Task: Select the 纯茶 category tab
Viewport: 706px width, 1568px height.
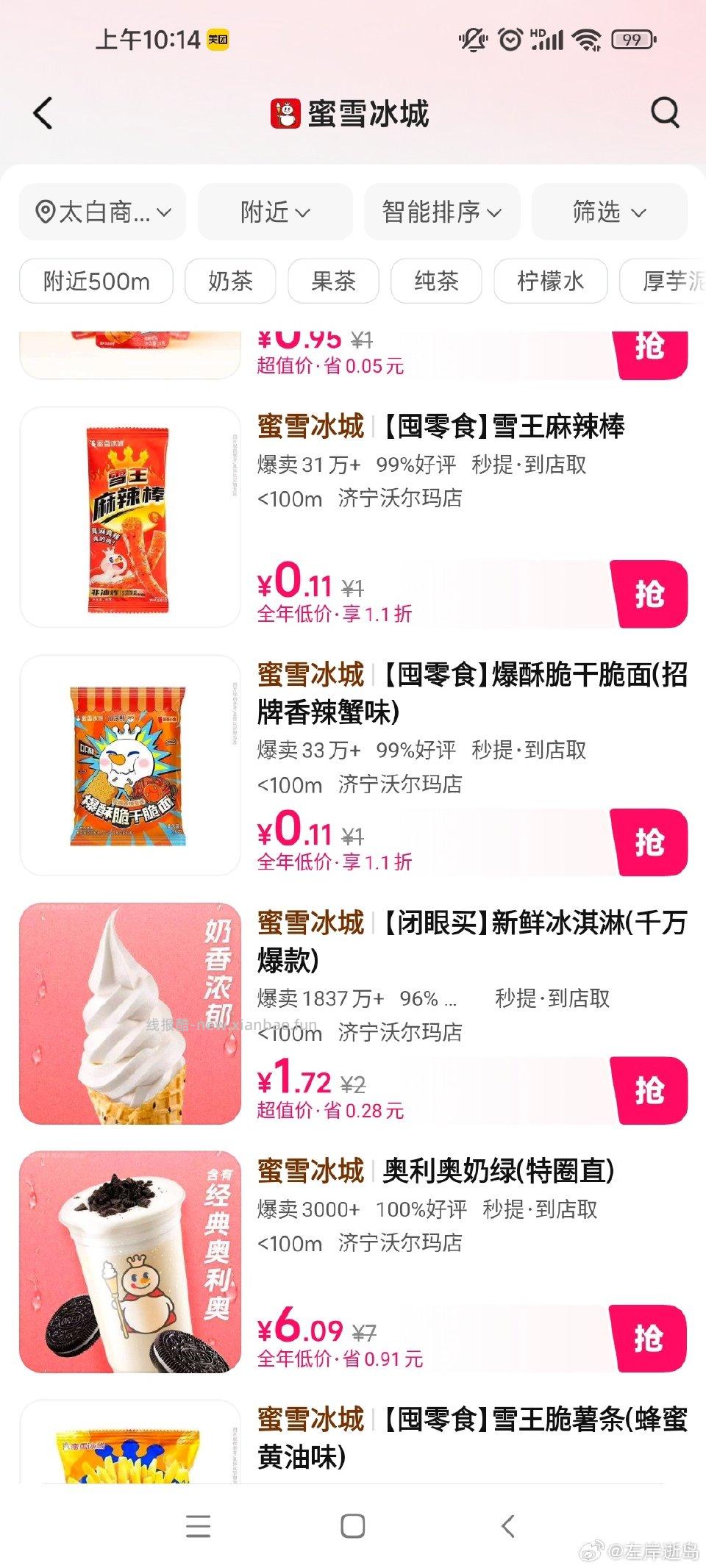Action: pyautogui.click(x=435, y=281)
